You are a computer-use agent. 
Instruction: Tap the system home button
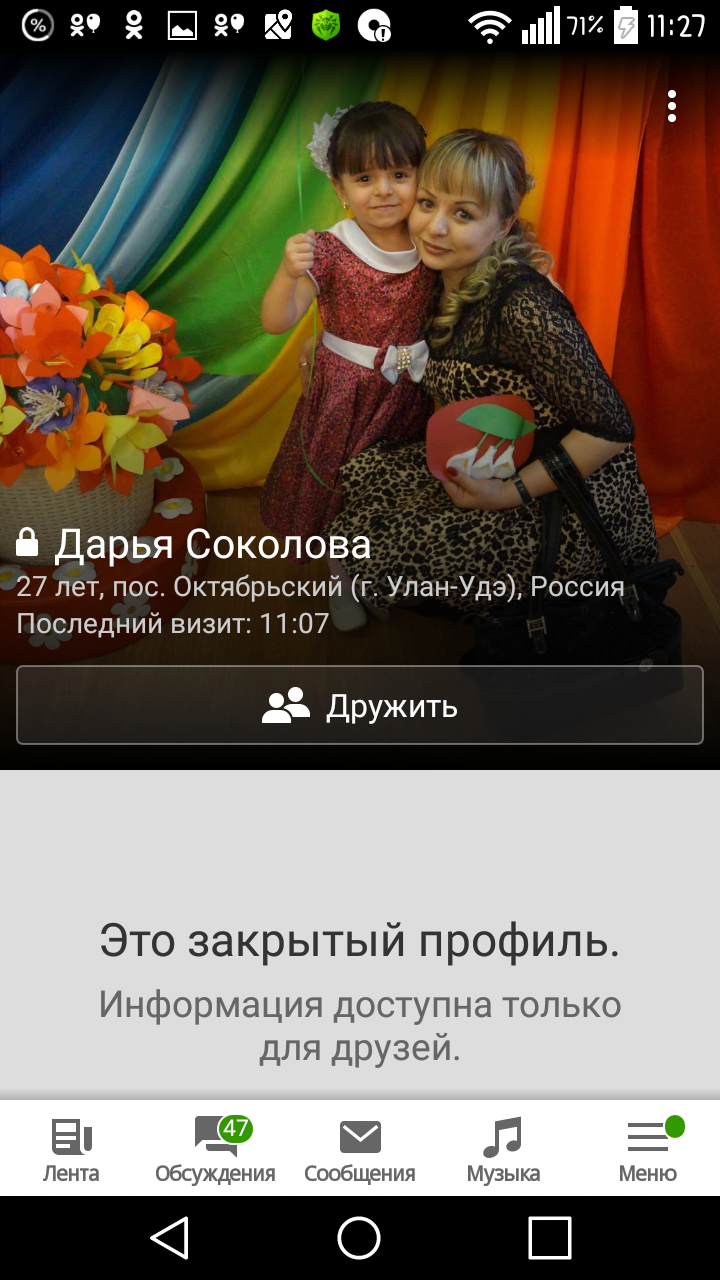click(x=360, y=1238)
